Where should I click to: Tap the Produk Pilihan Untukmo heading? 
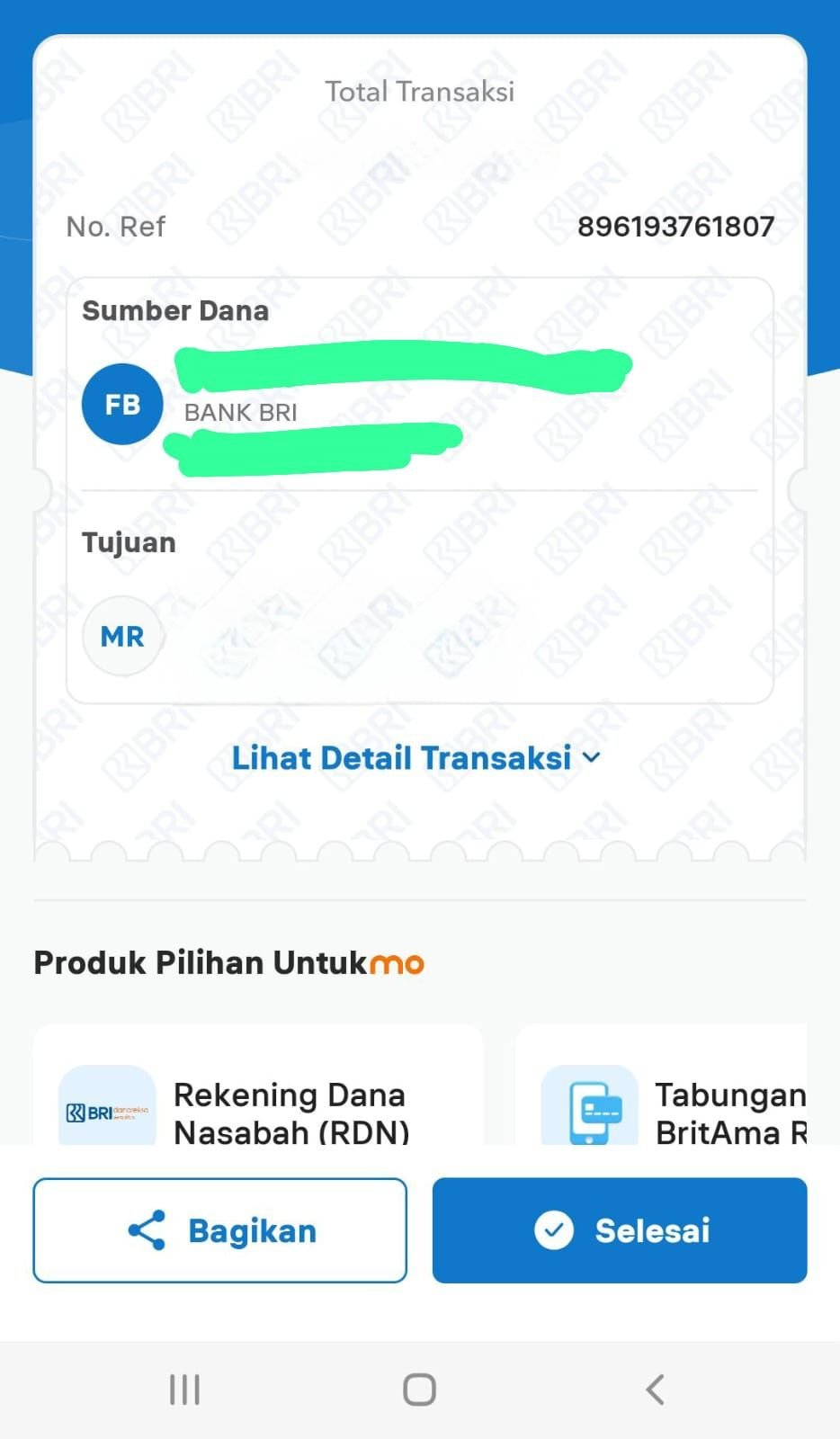228,962
